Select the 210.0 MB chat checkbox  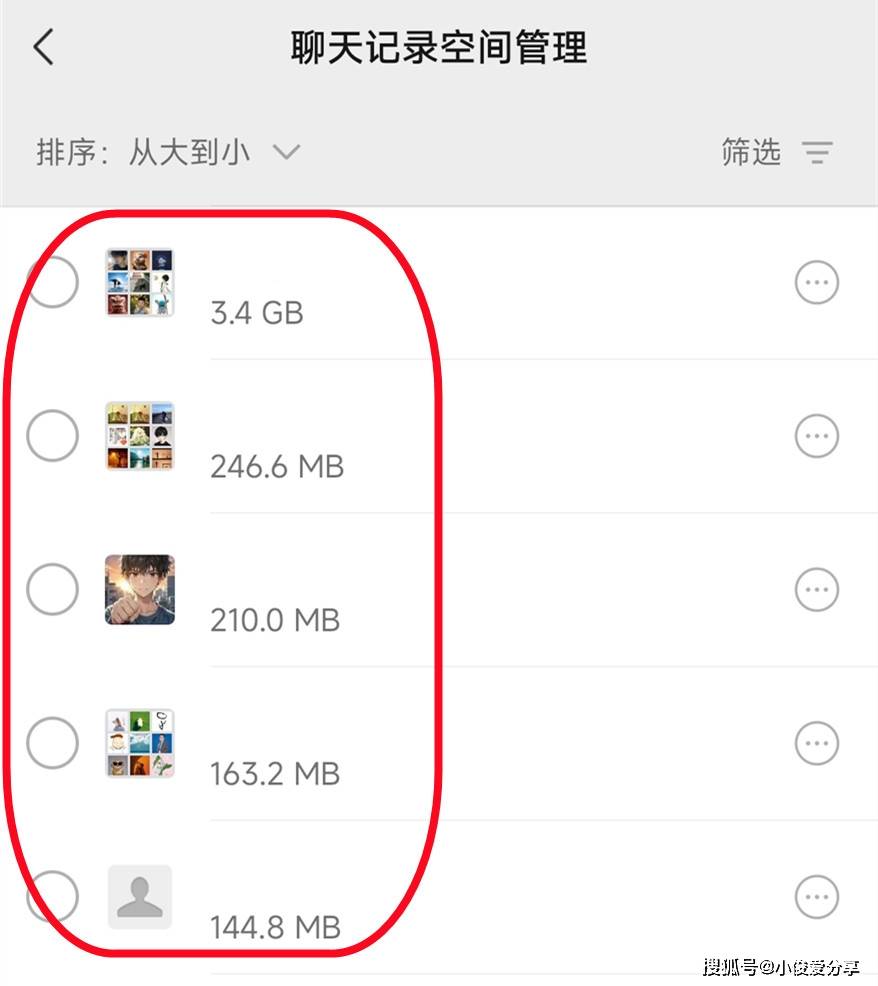[x=52, y=589]
